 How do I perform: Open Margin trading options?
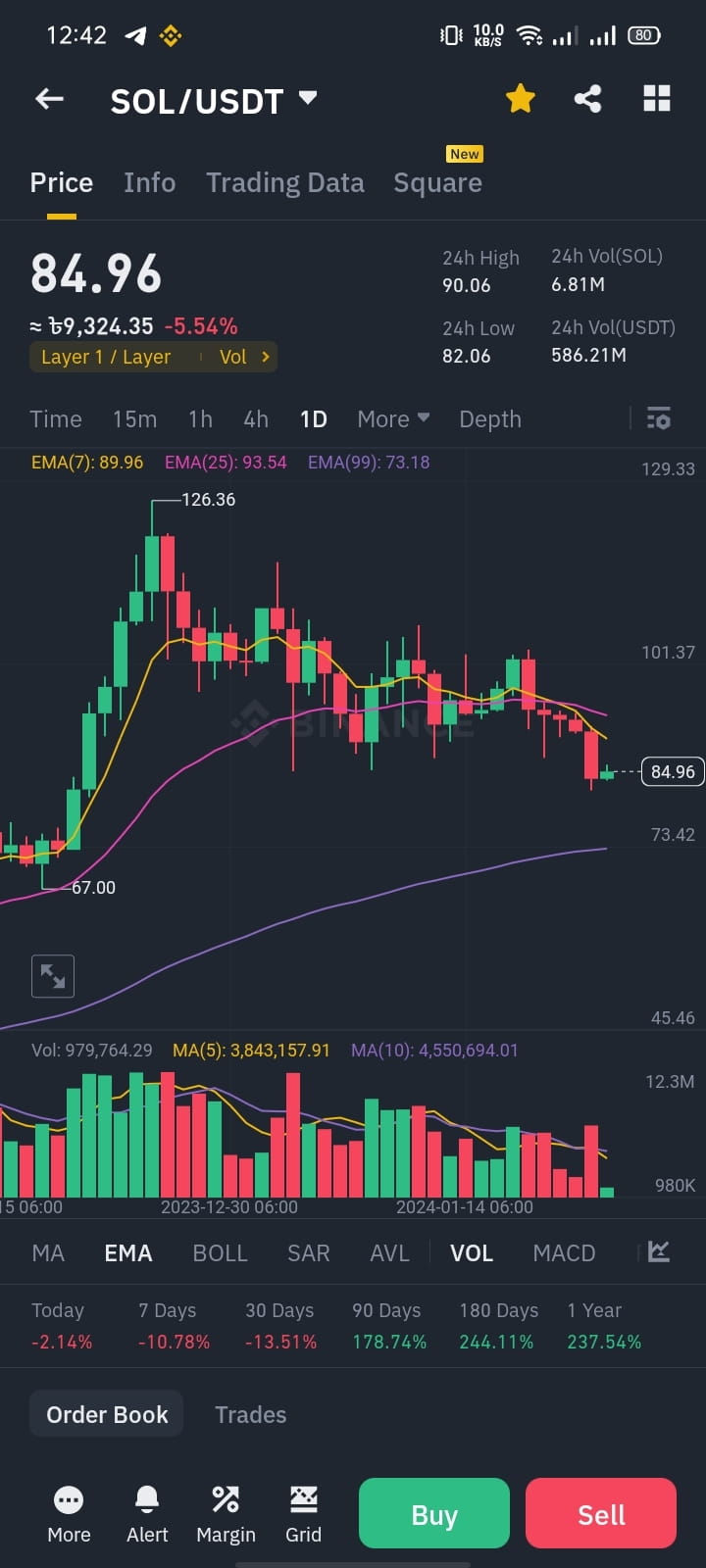pyautogui.click(x=225, y=1514)
